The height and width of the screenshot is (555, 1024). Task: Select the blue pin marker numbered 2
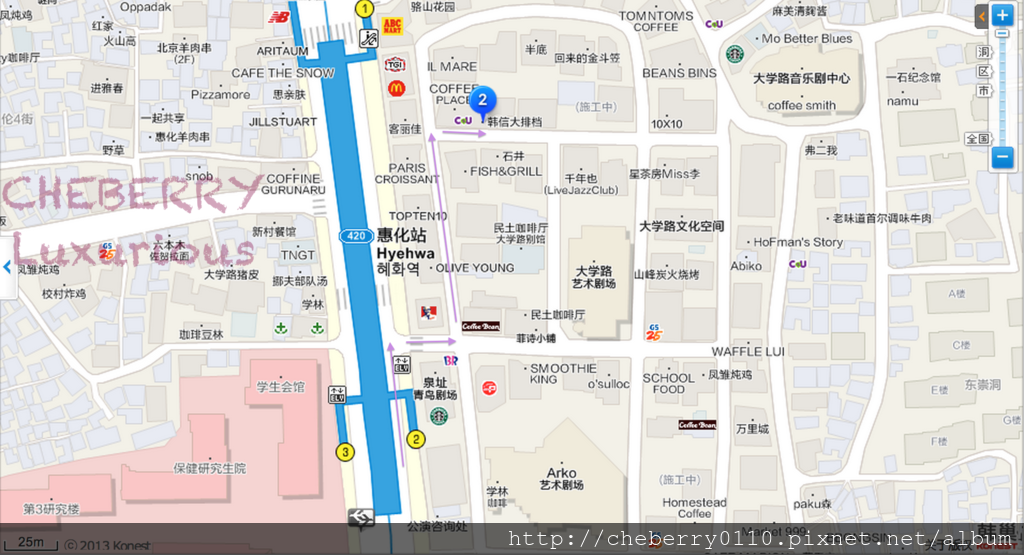tap(483, 100)
